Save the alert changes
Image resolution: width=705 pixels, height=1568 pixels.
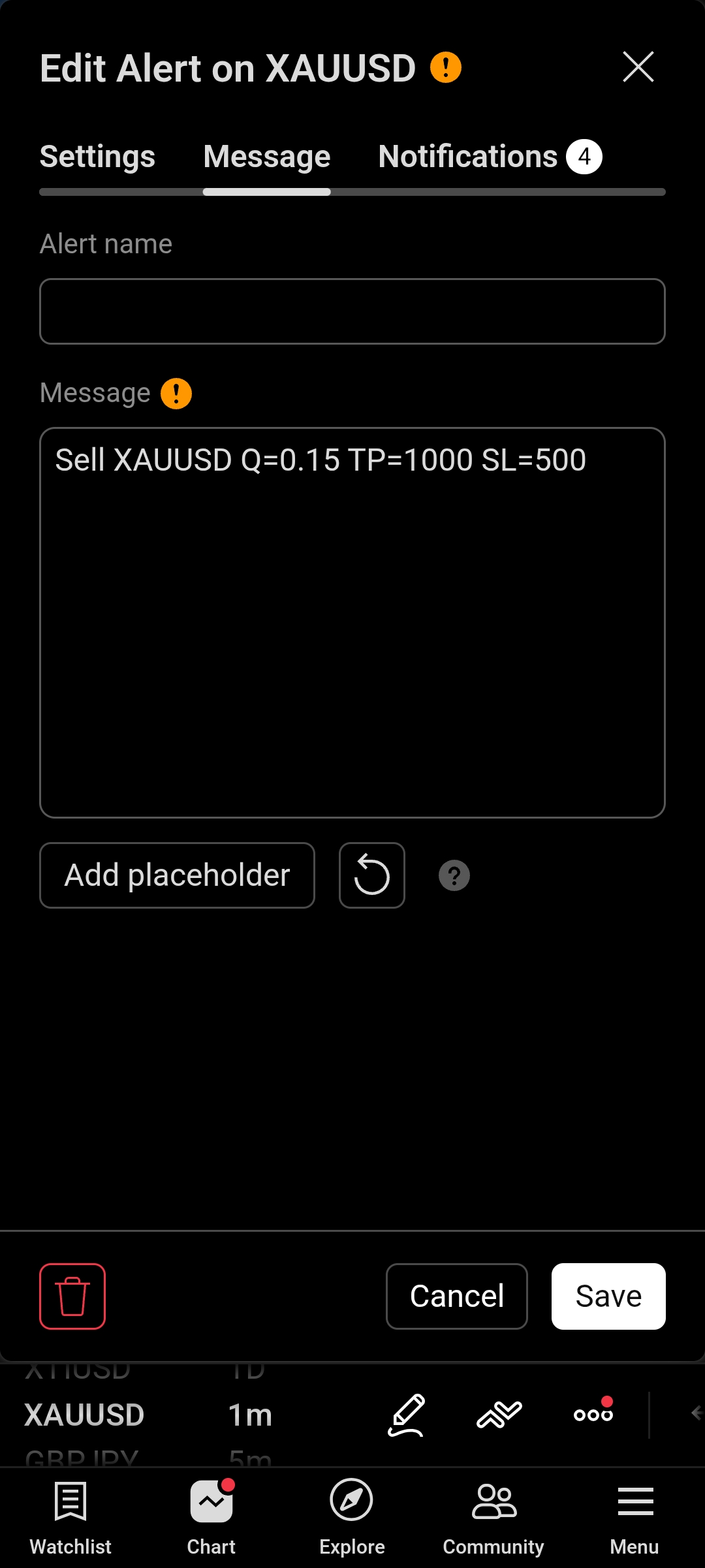pyautogui.click(x=608, y=1296)
